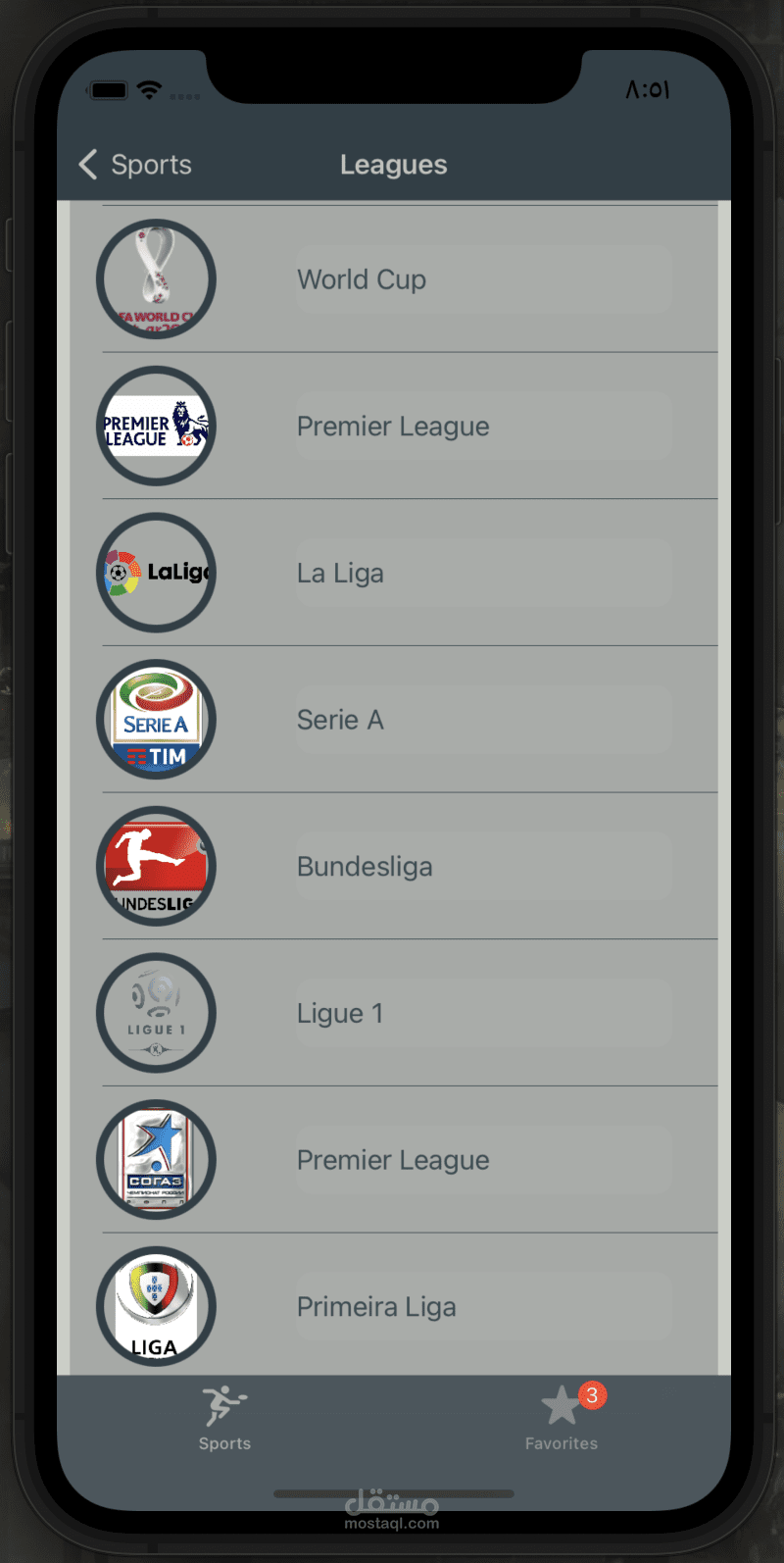Go back to Sports
Screen dimensions: 784x1563
(135, 165)
